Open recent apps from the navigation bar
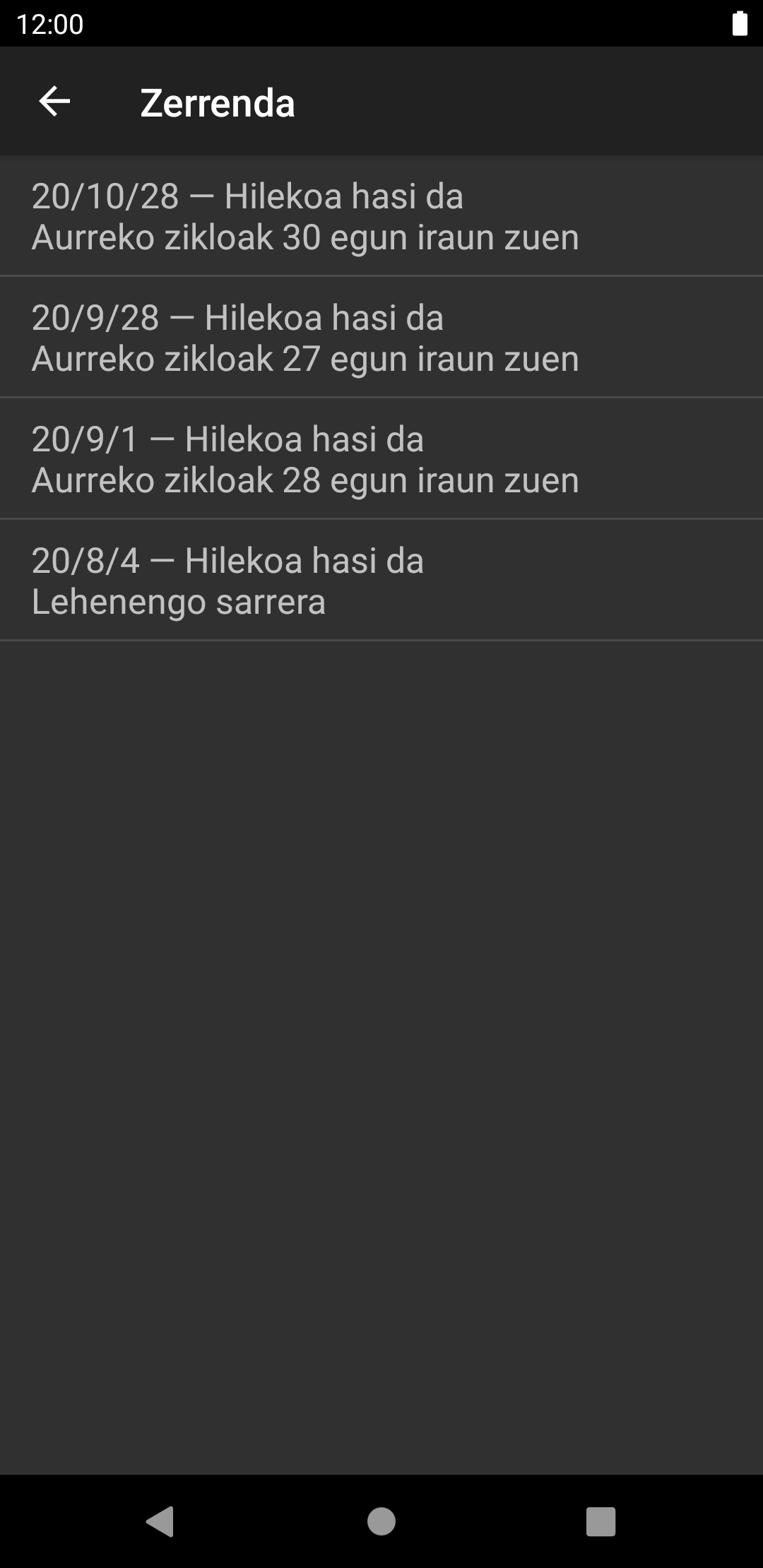 tap(601, 1521)
